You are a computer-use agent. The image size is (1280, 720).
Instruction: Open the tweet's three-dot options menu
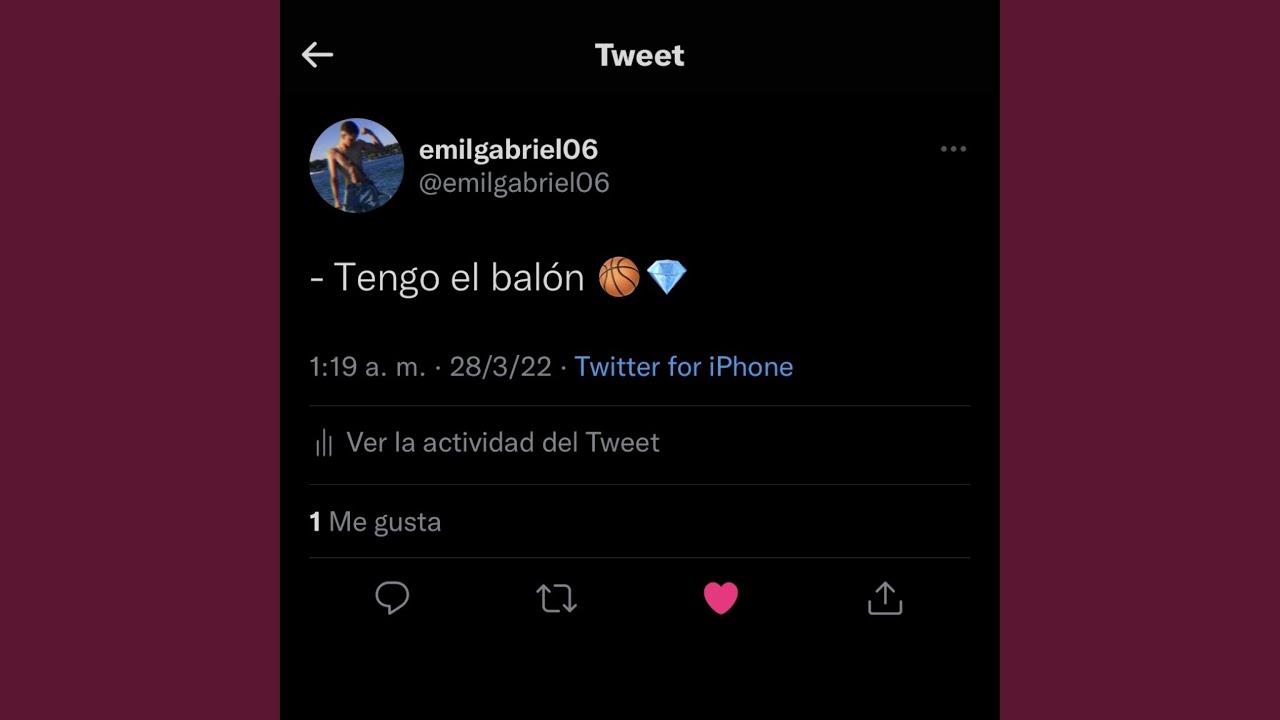coord(953,149)
